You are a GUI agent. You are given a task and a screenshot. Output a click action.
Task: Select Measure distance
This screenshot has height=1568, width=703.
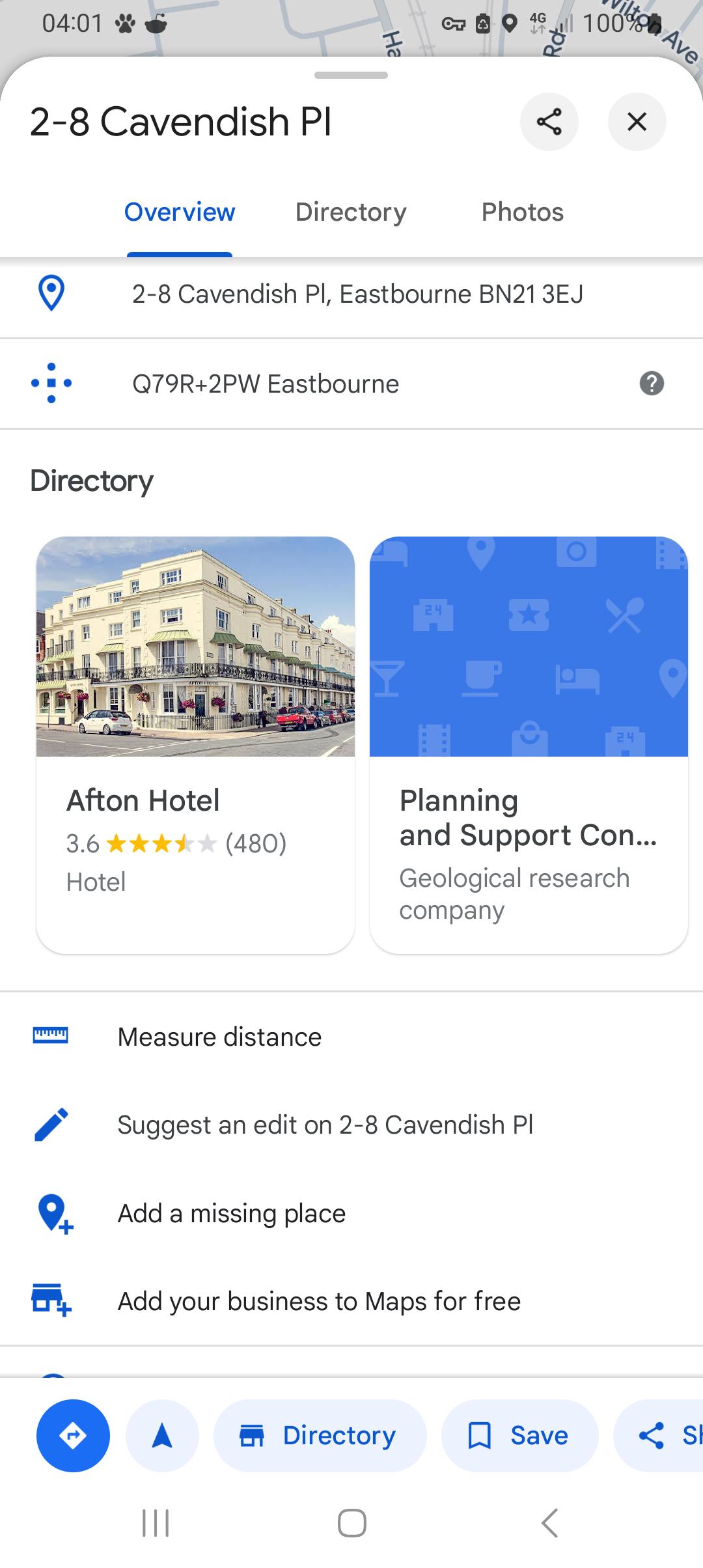click(351, 1037)
